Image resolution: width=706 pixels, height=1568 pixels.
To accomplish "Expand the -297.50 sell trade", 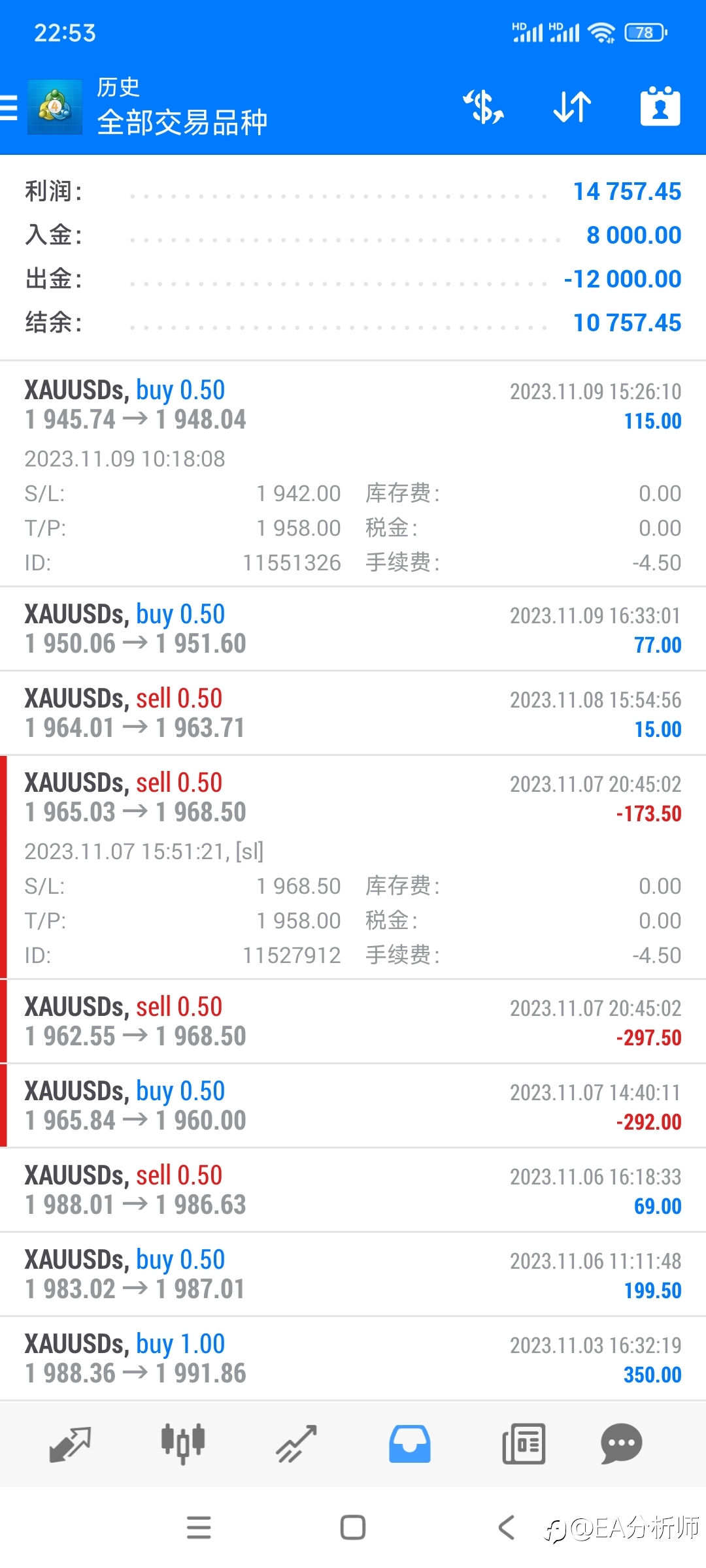I will click(x=353, y=1022).
